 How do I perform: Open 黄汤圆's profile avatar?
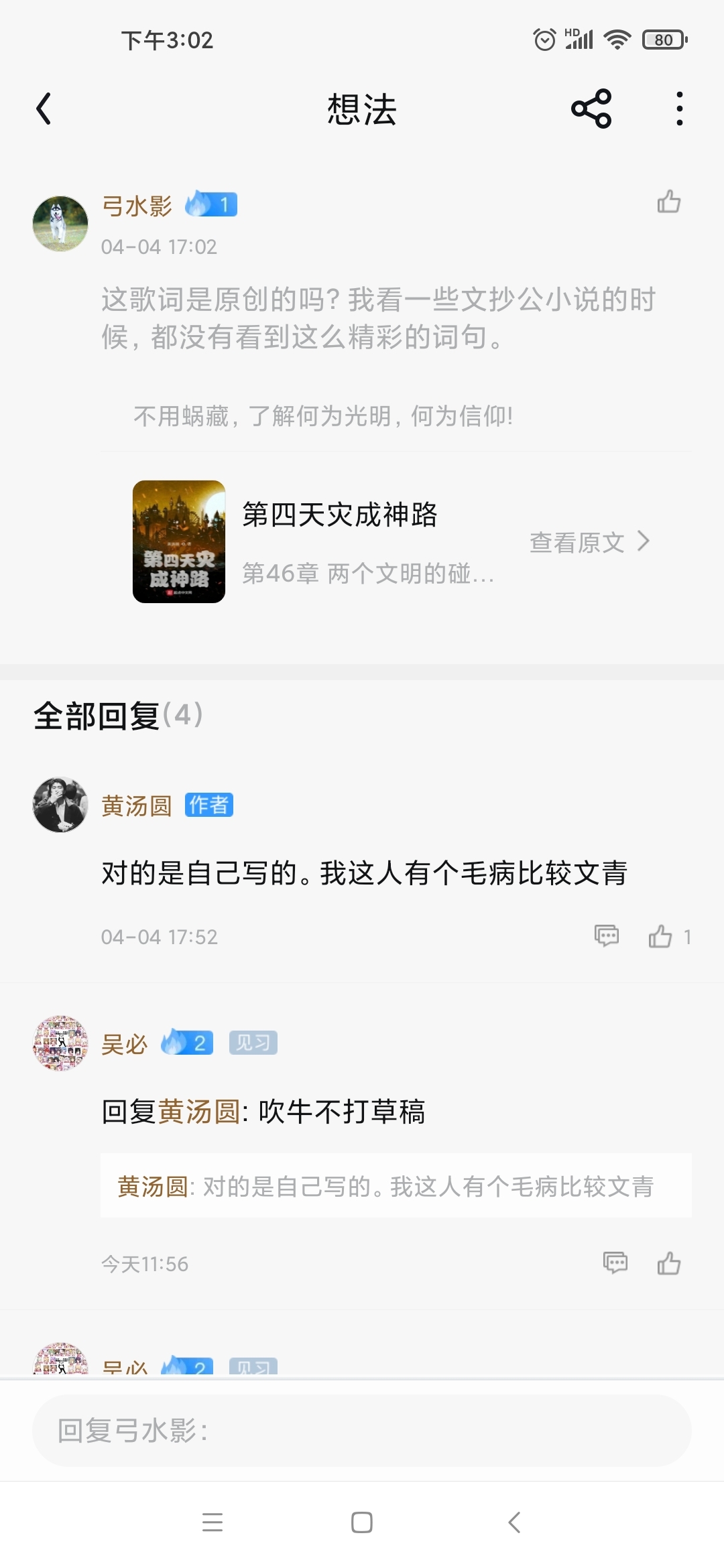click(60, 805)
